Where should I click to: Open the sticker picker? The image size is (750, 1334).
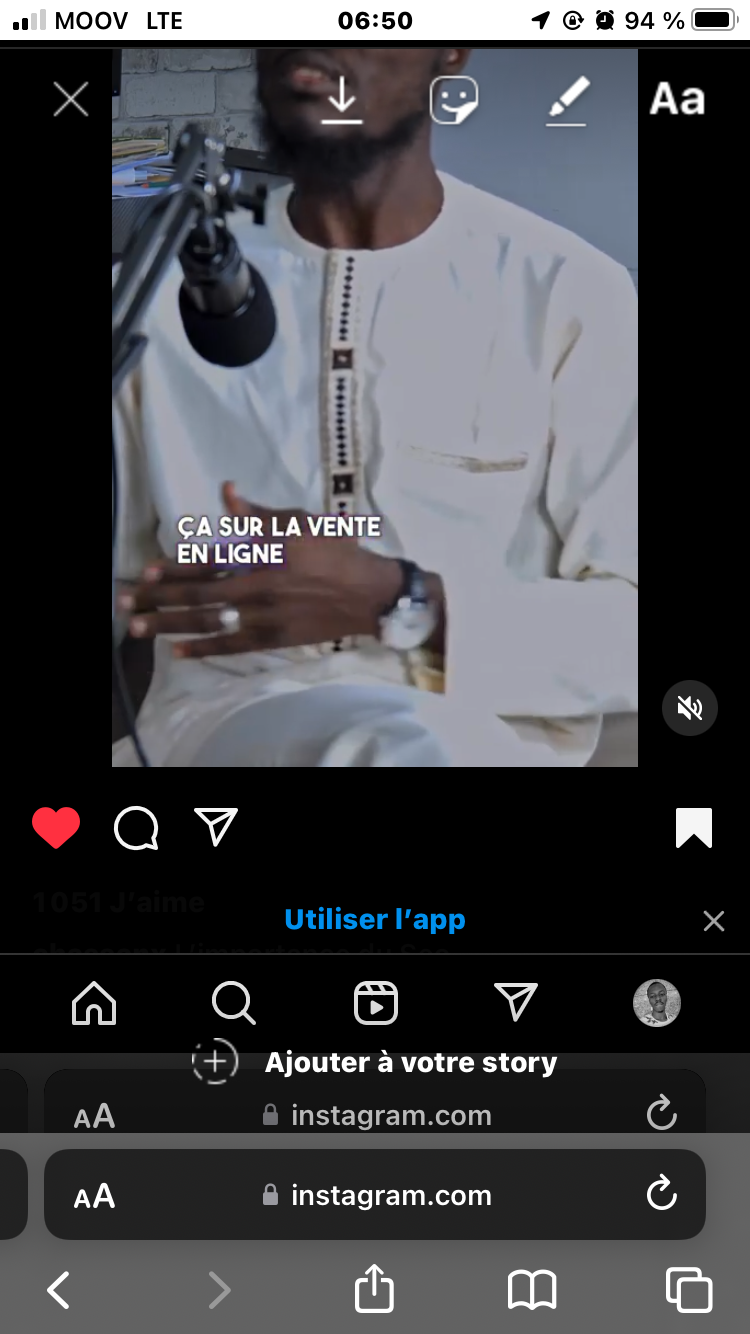[454, 101]
